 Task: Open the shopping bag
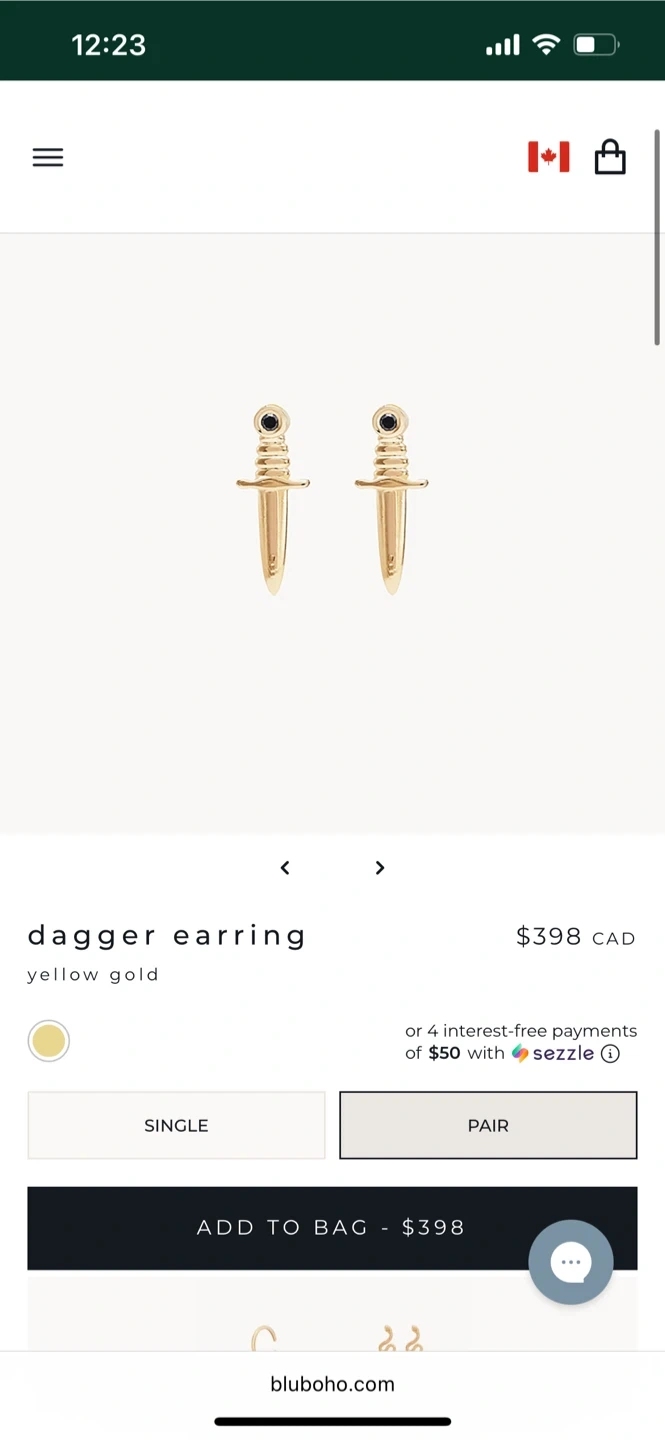click(610, 157)
